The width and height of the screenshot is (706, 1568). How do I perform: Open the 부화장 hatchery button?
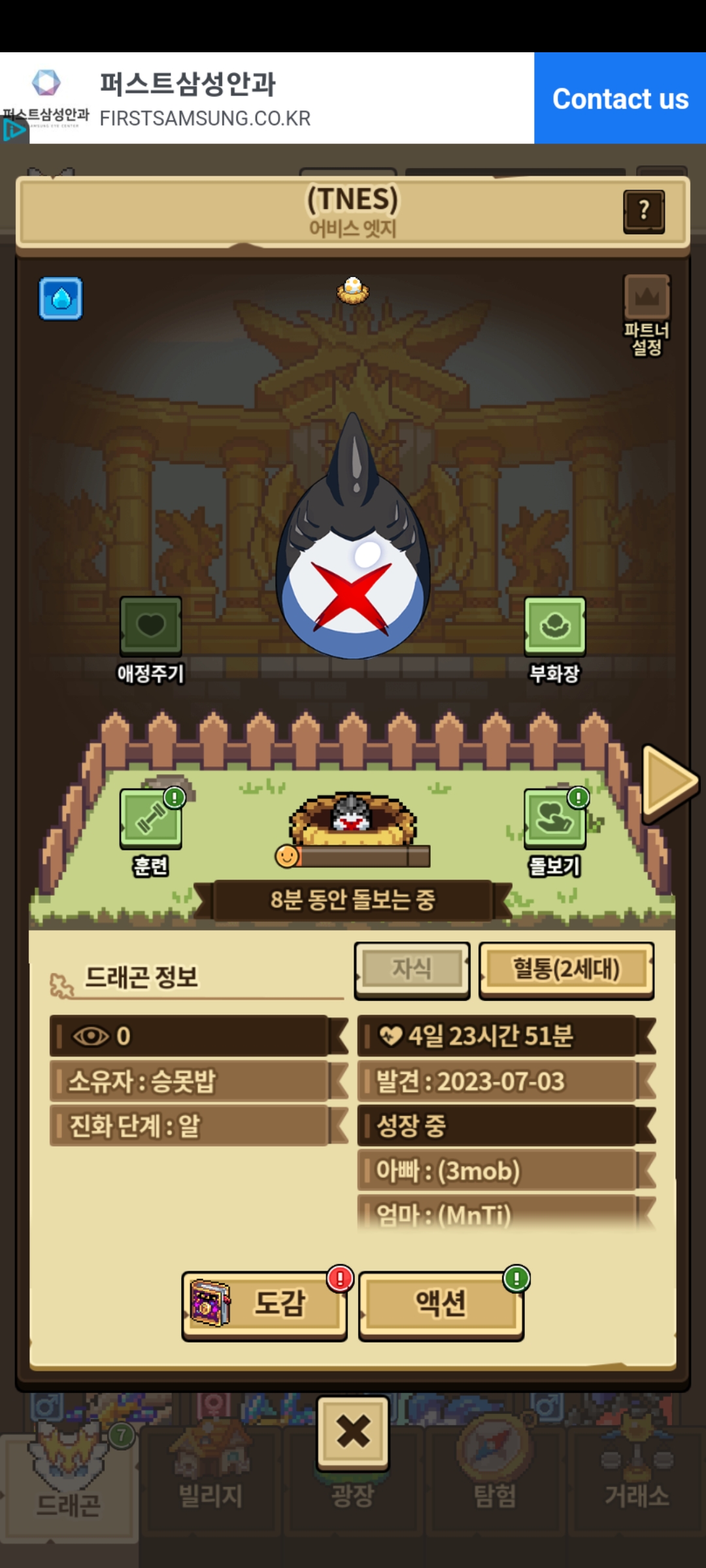click(x=554, y=627)
